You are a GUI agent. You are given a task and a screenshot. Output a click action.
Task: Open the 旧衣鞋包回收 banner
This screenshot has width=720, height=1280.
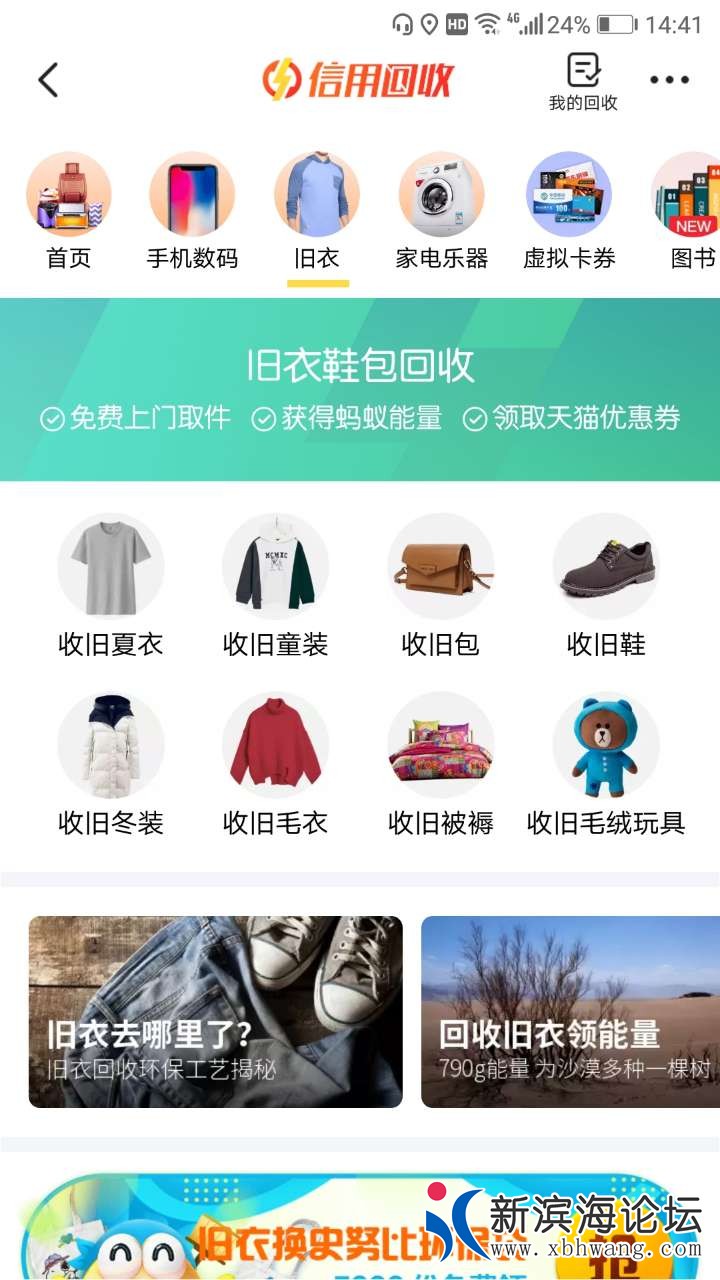[x=360, y=389]
